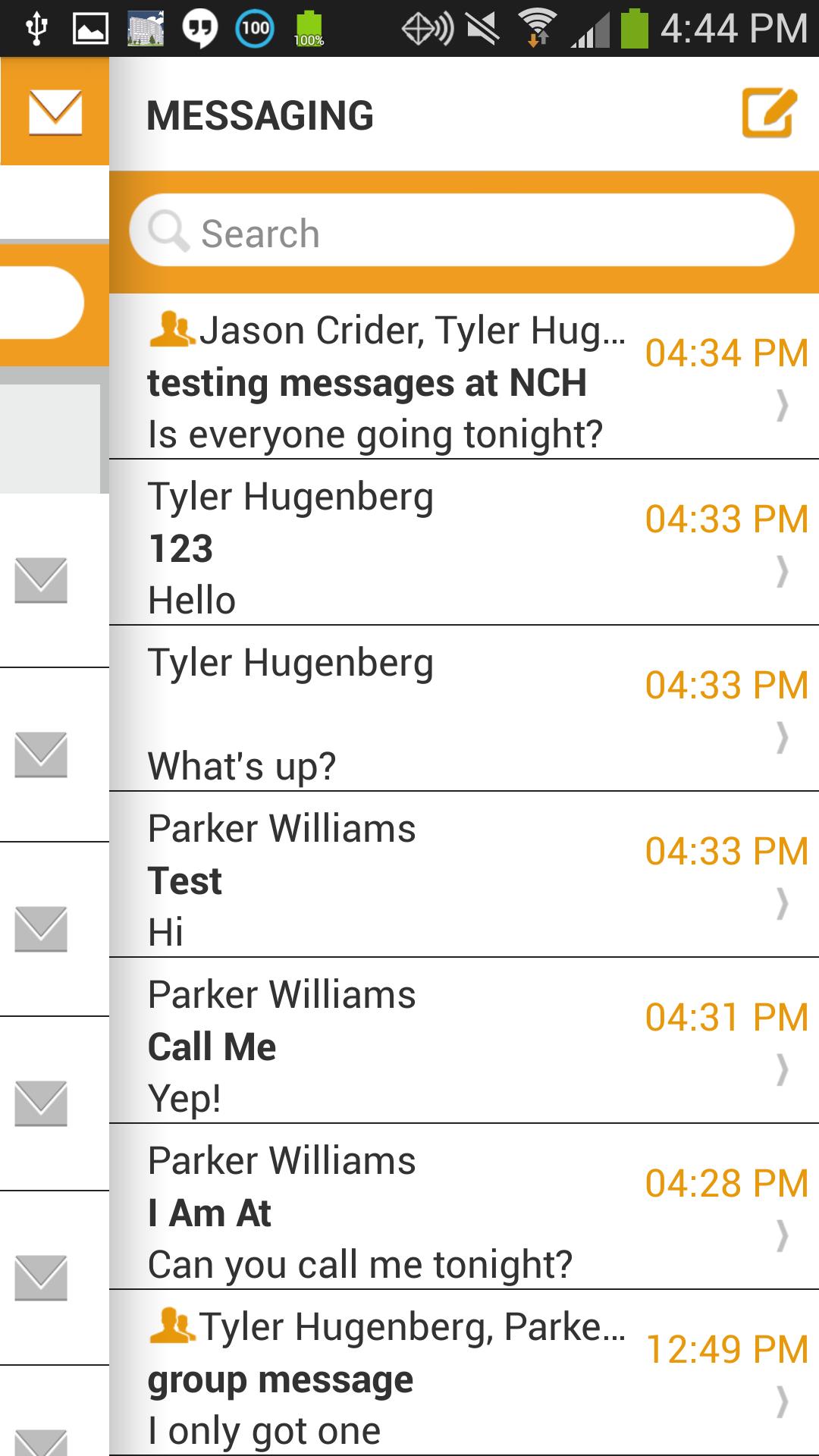
Task: Open the "group message" conversation
Action: pos(463,1378)
